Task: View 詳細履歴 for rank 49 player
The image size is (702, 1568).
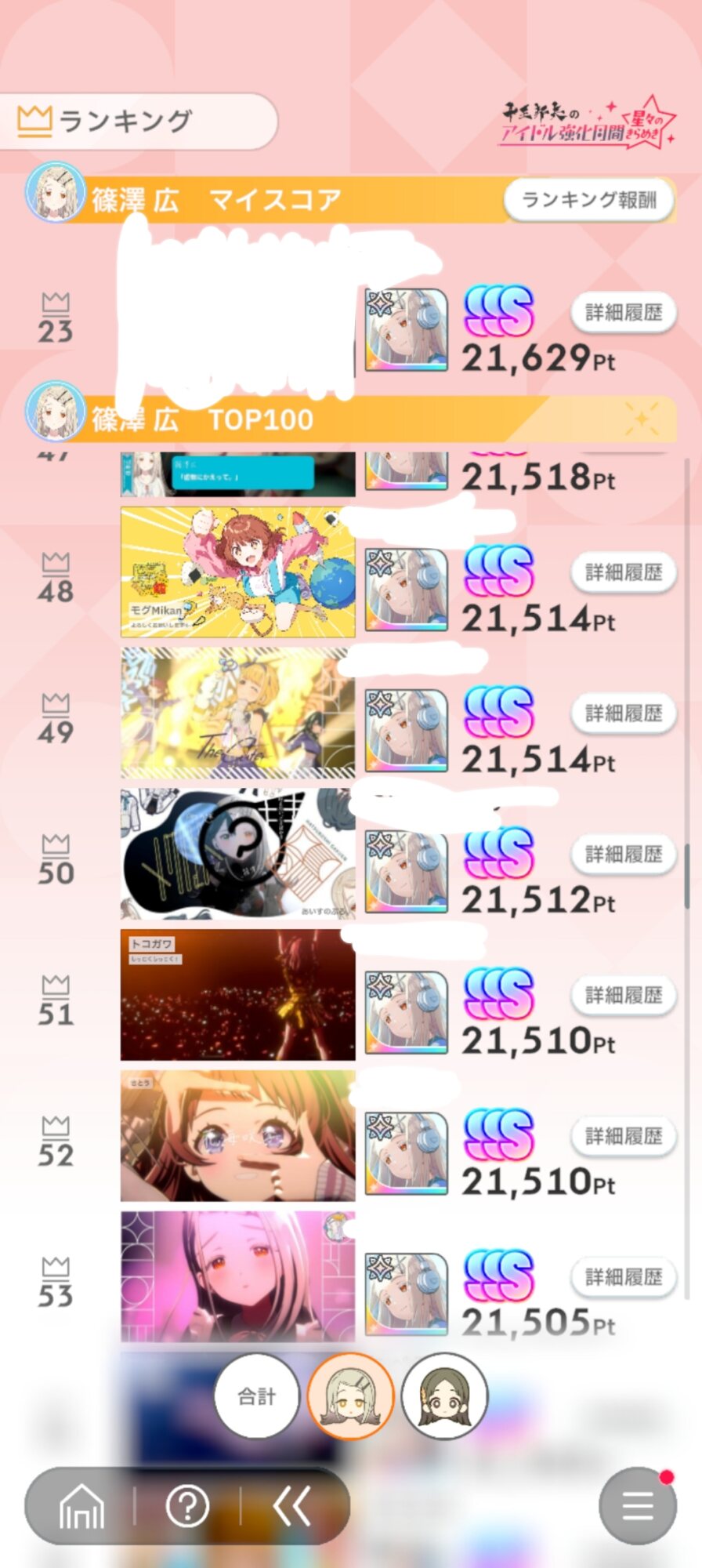Action: 624,713
